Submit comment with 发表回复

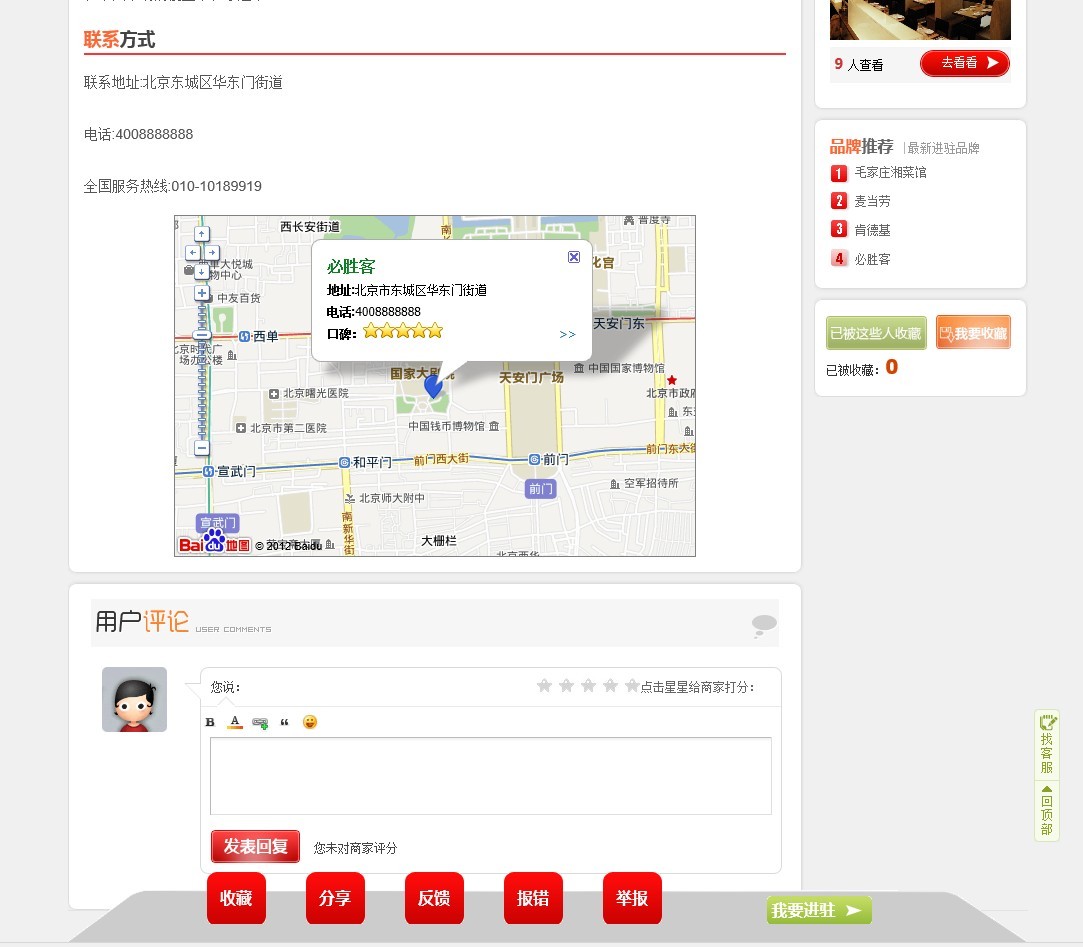255,846
